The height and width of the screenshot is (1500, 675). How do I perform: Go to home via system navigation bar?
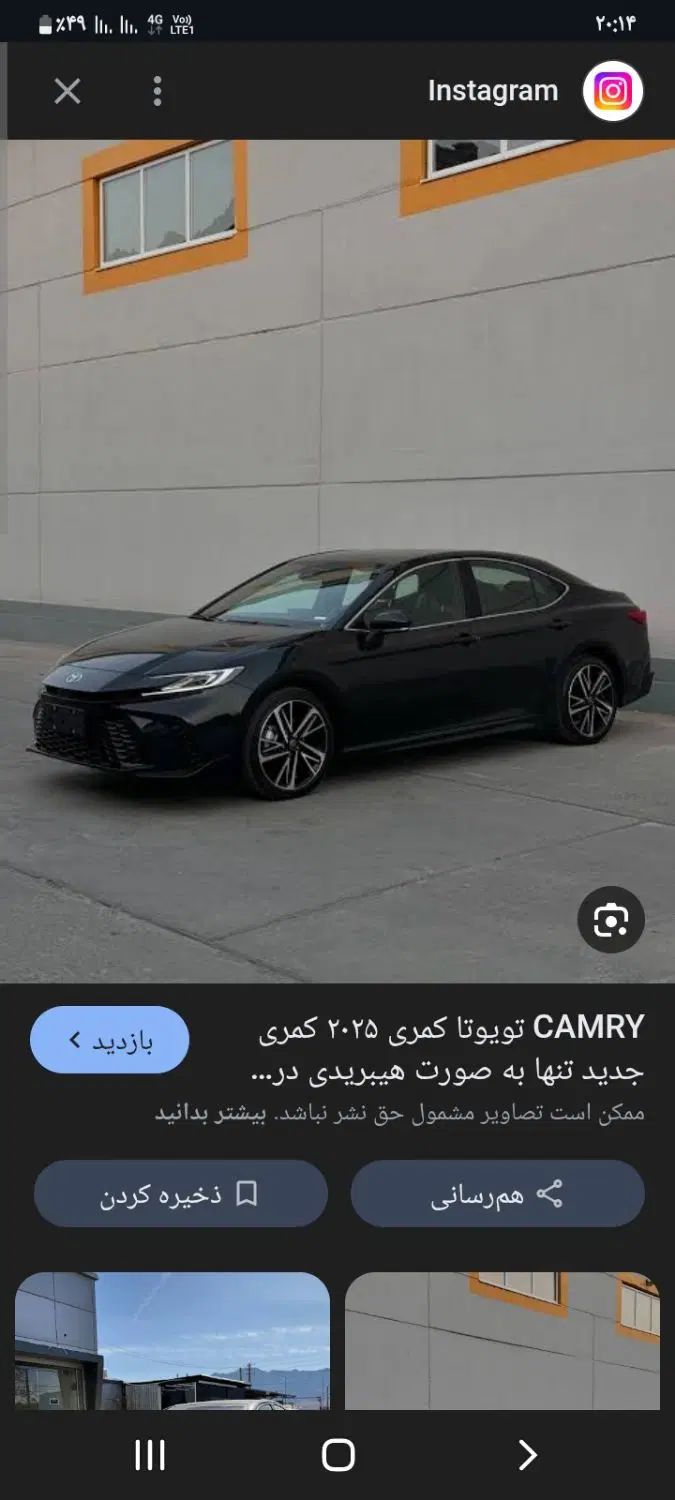[338, 1455]
